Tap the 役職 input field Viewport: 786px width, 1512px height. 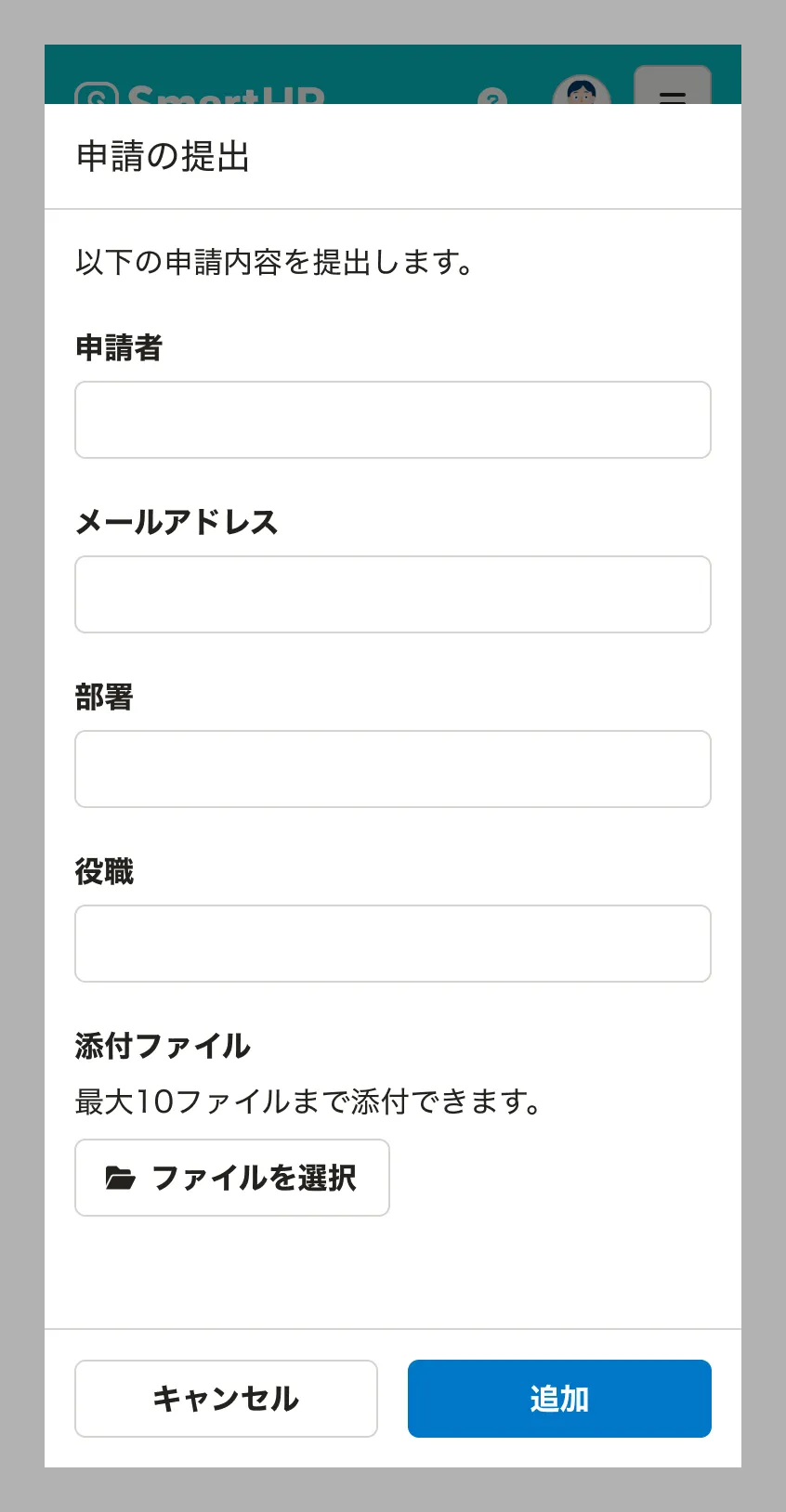pyautogui.click(x=392, y=944)
